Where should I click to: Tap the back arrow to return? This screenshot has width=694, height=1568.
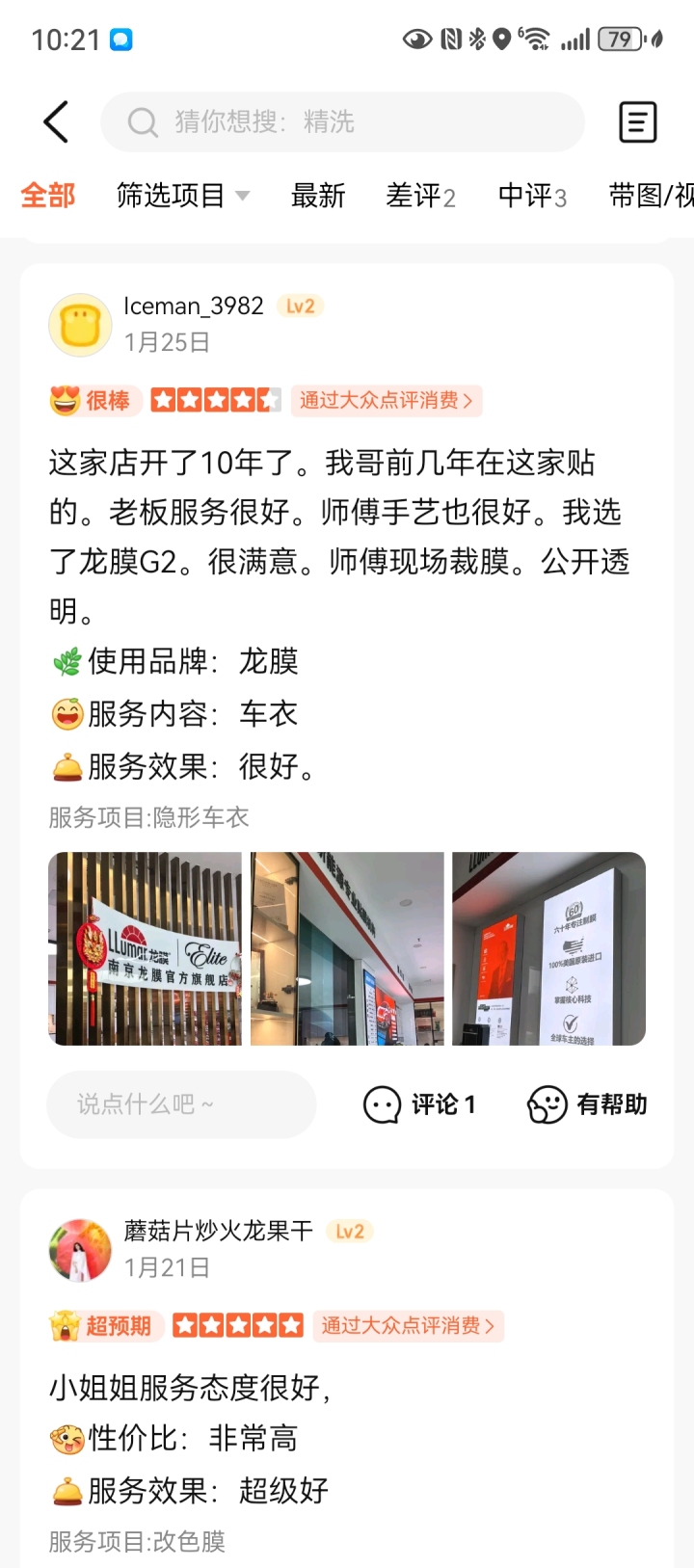tap(55, 121)
